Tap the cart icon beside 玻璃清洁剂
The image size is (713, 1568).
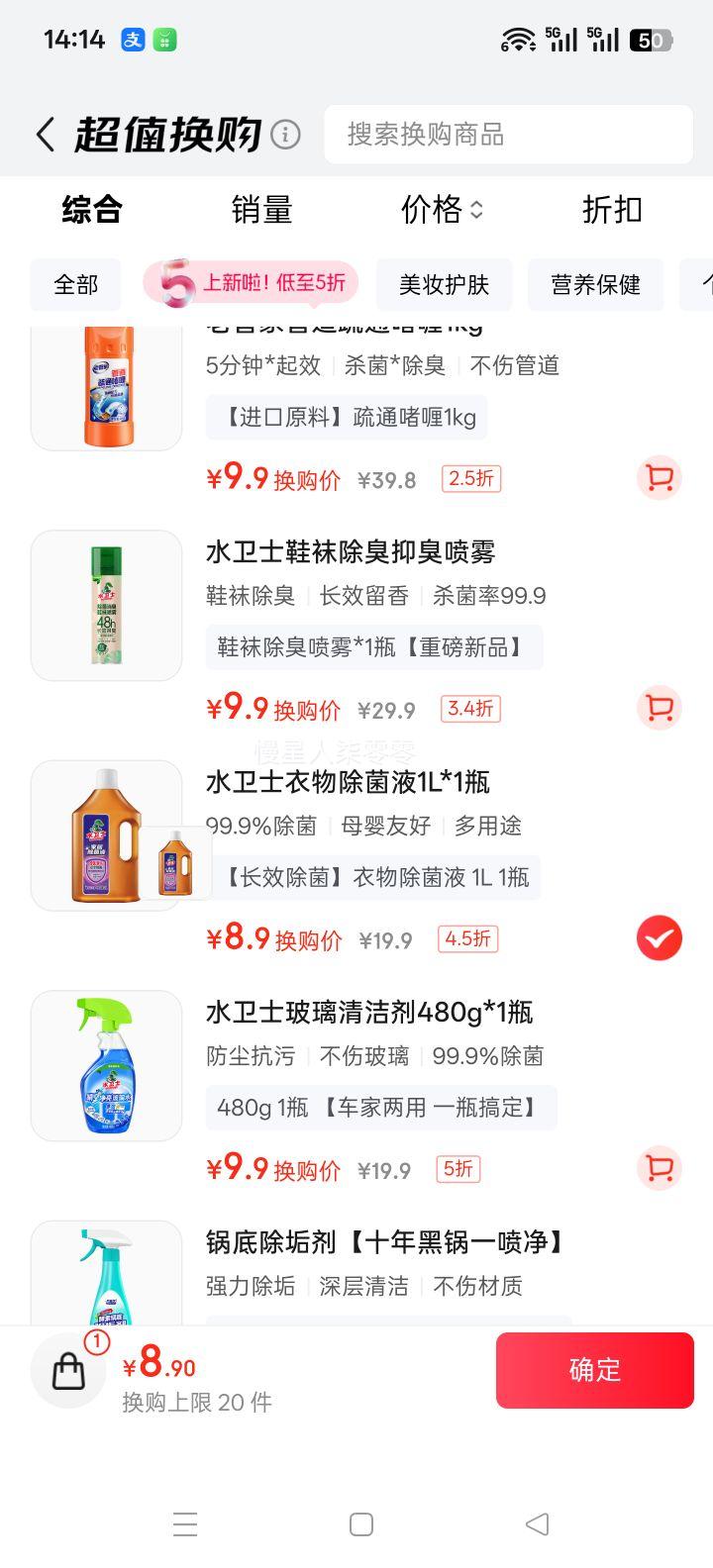click(660, 1168)
